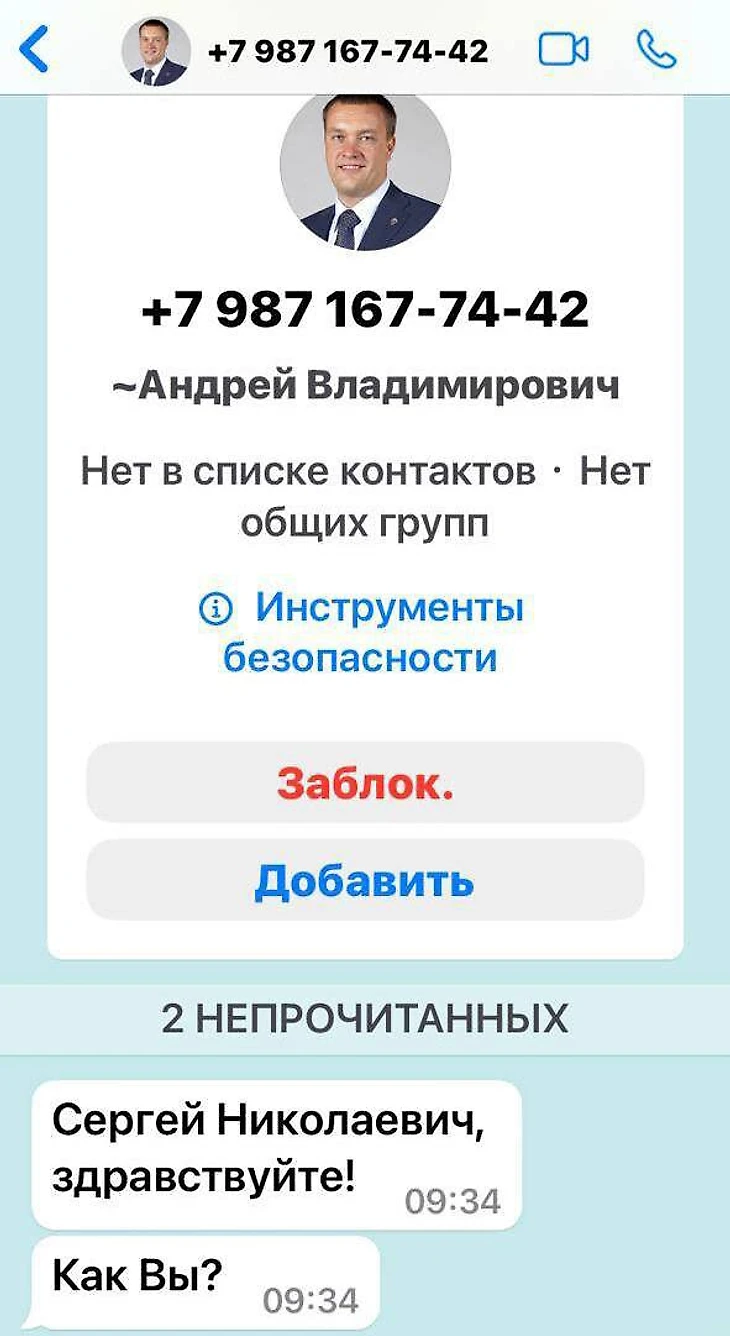Open contact info from the header number
This screenshot has height=1336, width=730.
pyautogui.click(x=347, y=51)
